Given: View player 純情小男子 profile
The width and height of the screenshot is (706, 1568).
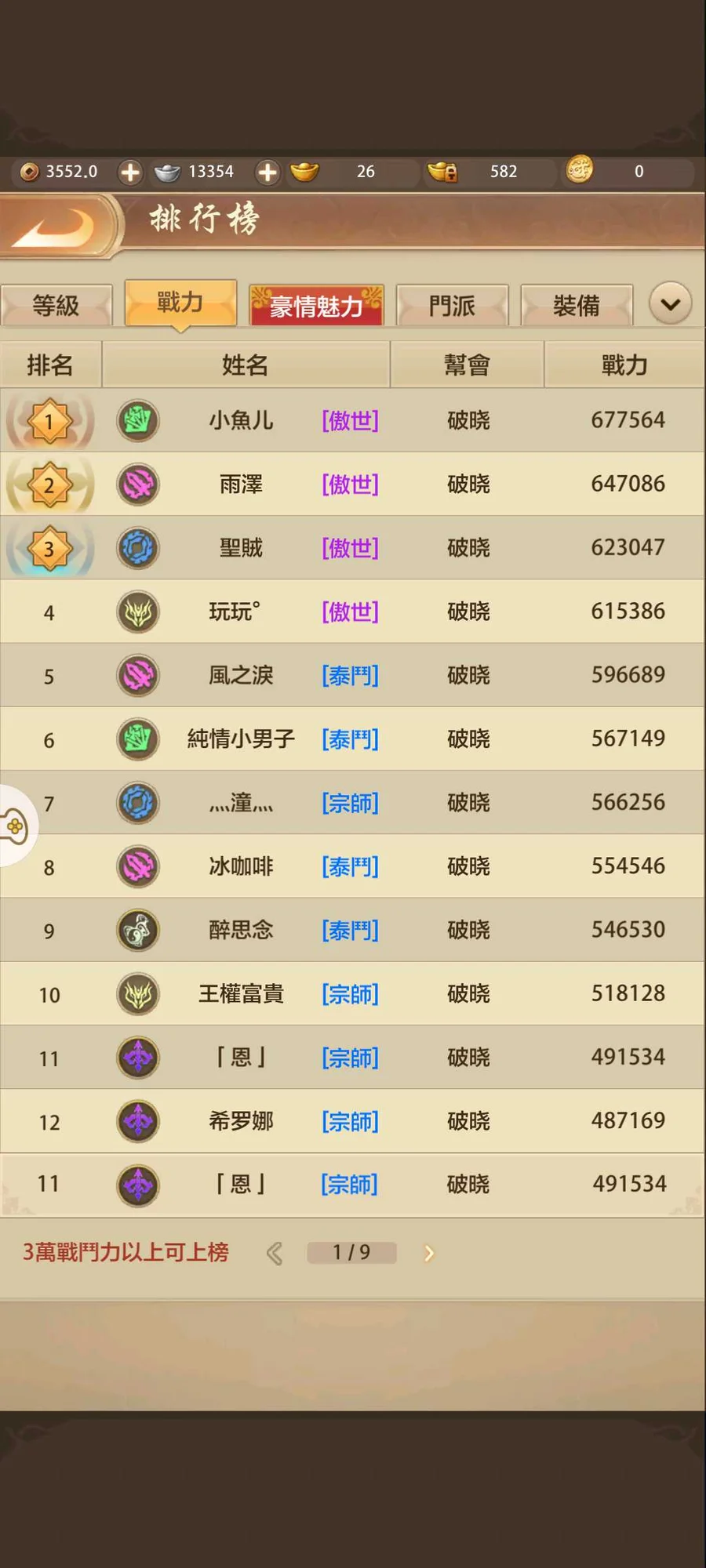Looking at the screenshot, I should (x=241, y=739).
